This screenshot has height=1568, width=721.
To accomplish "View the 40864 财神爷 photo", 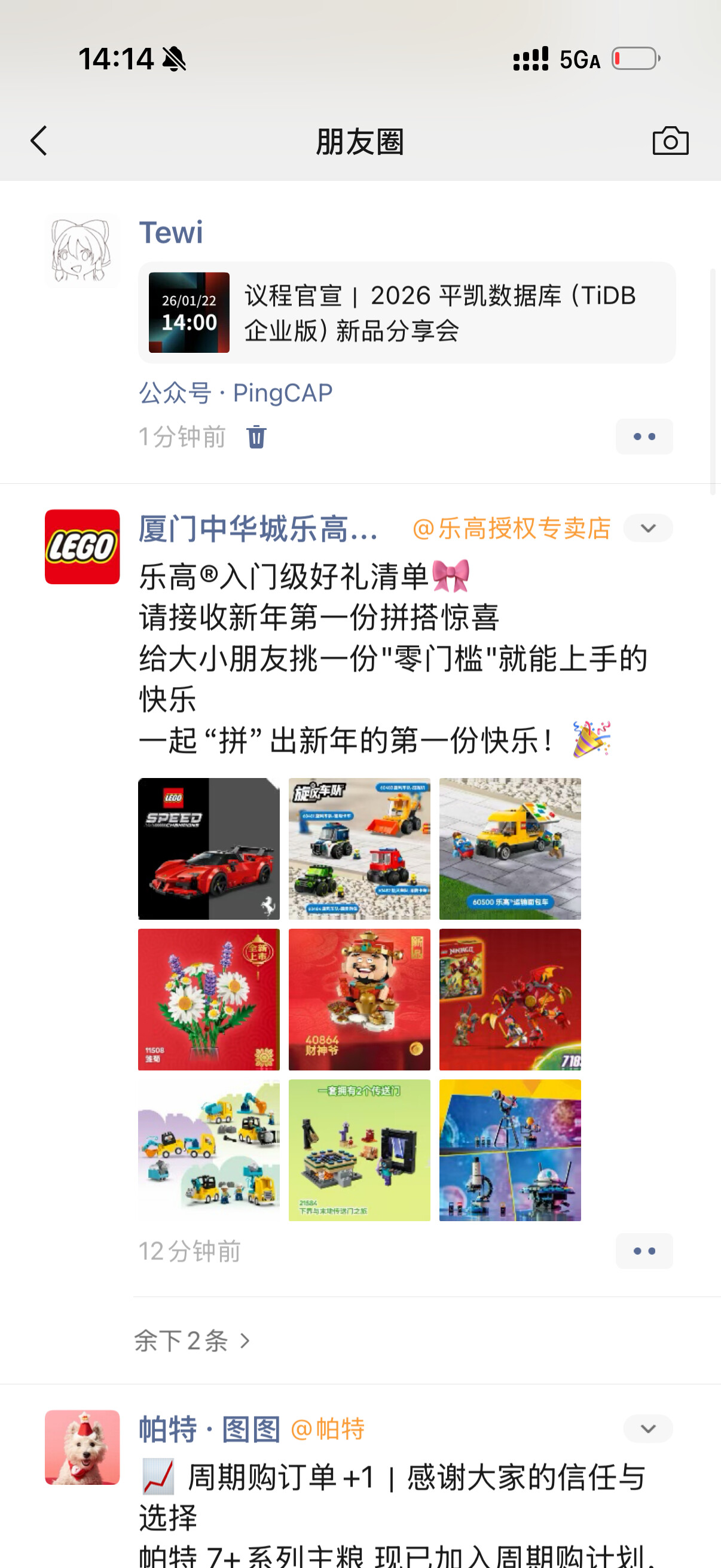I will click(359, 999).
